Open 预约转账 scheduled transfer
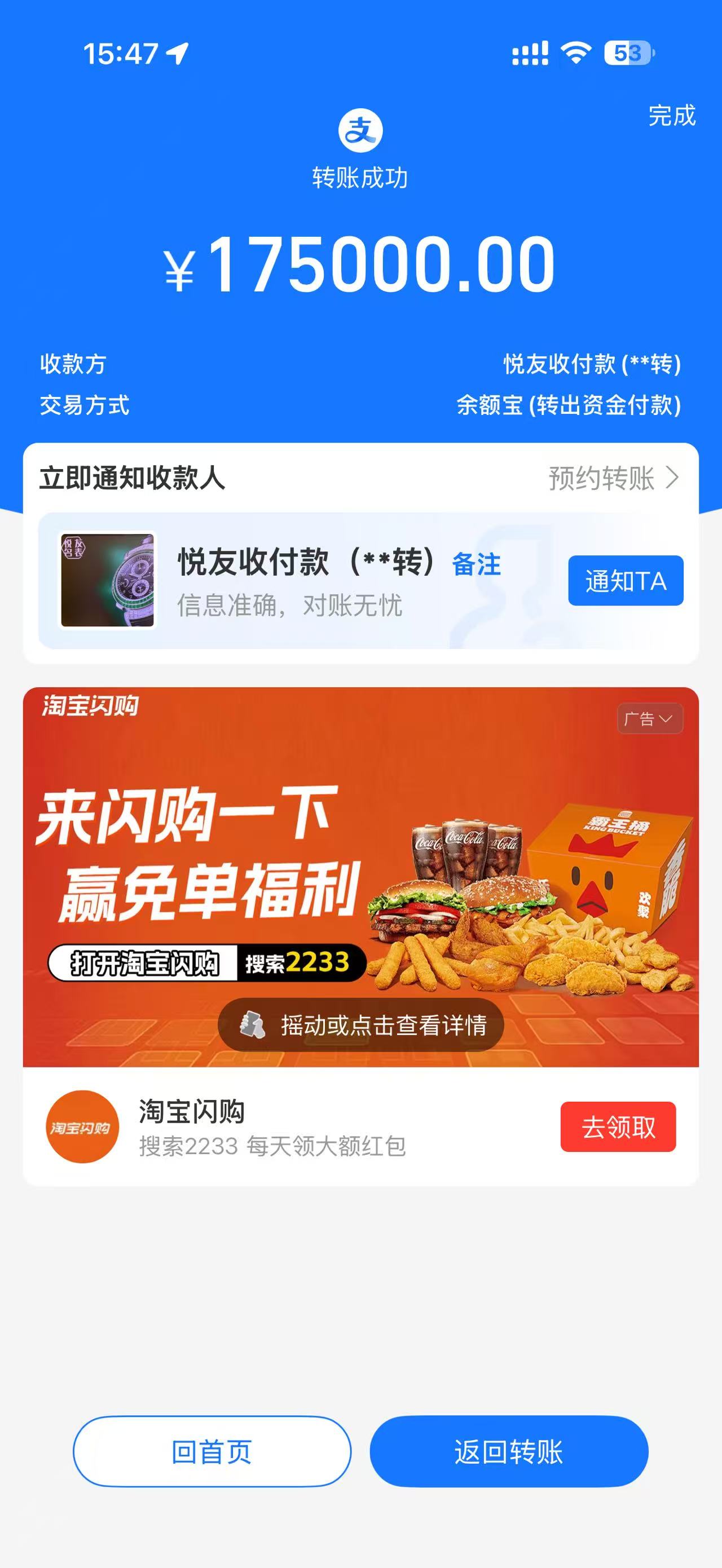 pos(613,478)
